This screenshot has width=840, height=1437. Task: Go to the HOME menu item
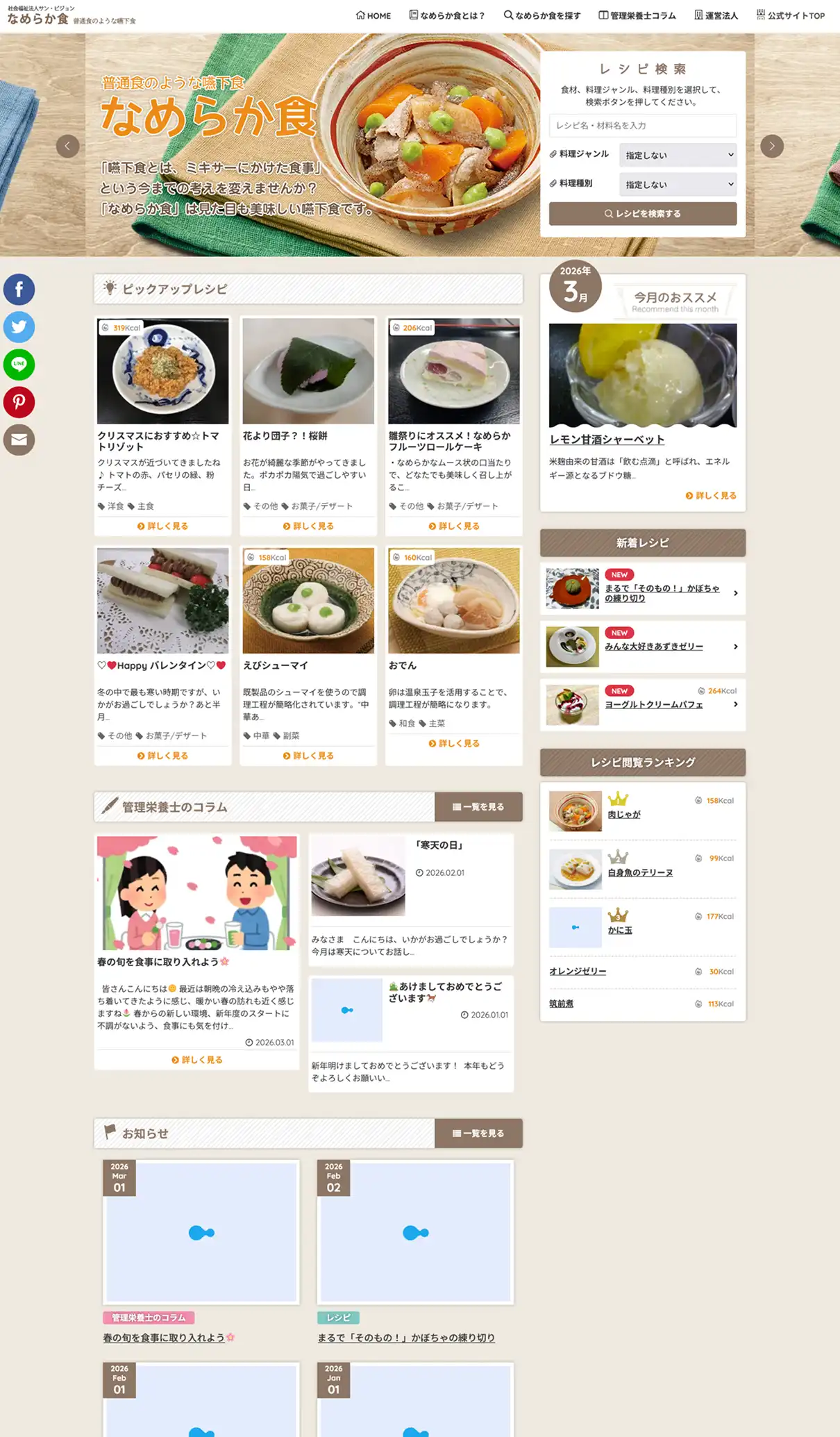373,15
